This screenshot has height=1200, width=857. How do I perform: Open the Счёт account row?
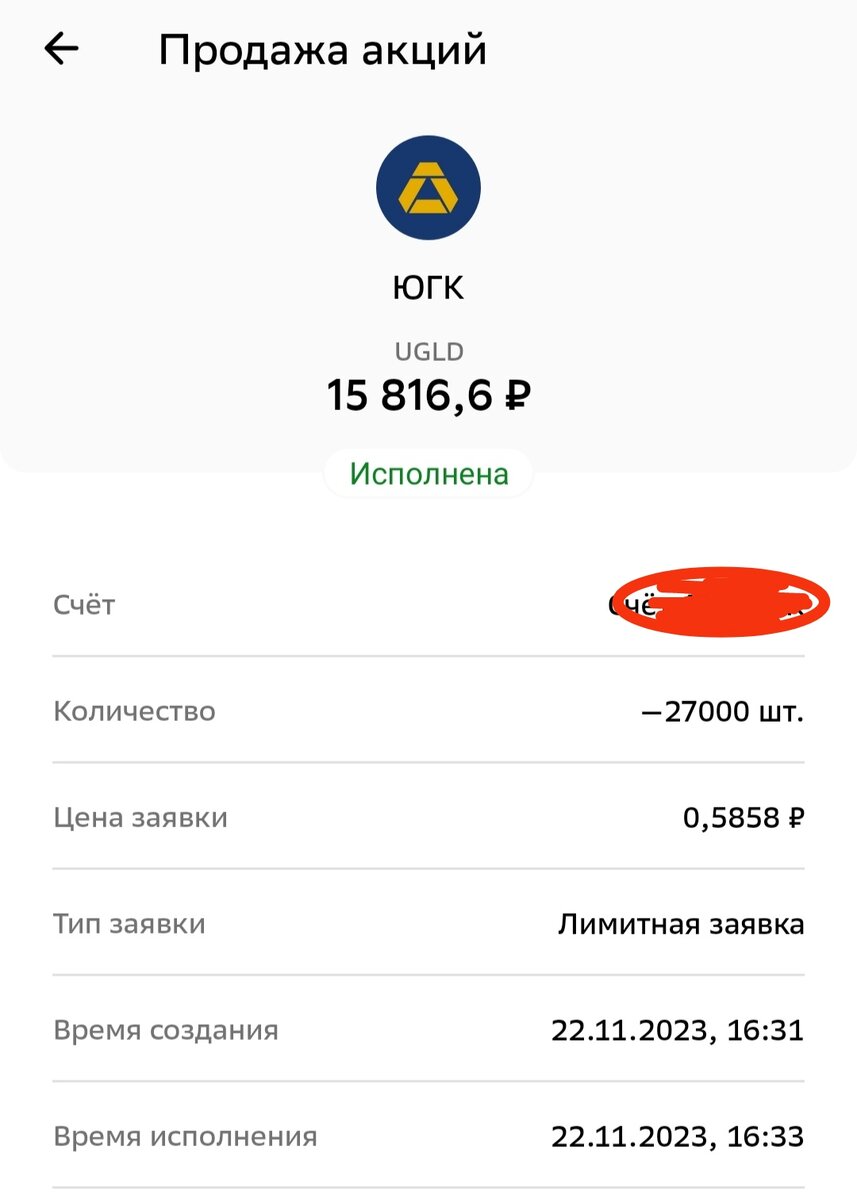pyautogui.click(x=428, y=603)
